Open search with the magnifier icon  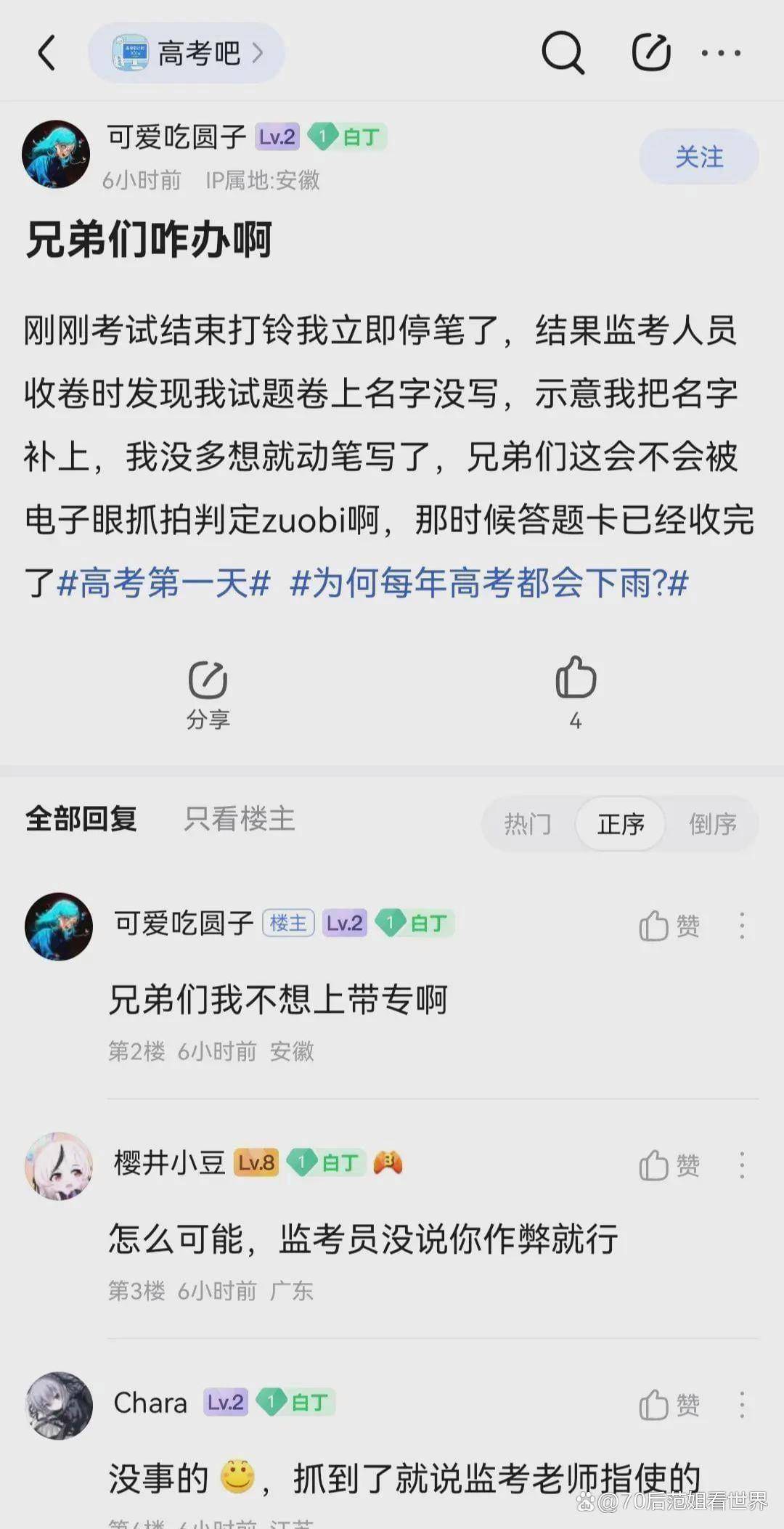(x=563, y=53)
